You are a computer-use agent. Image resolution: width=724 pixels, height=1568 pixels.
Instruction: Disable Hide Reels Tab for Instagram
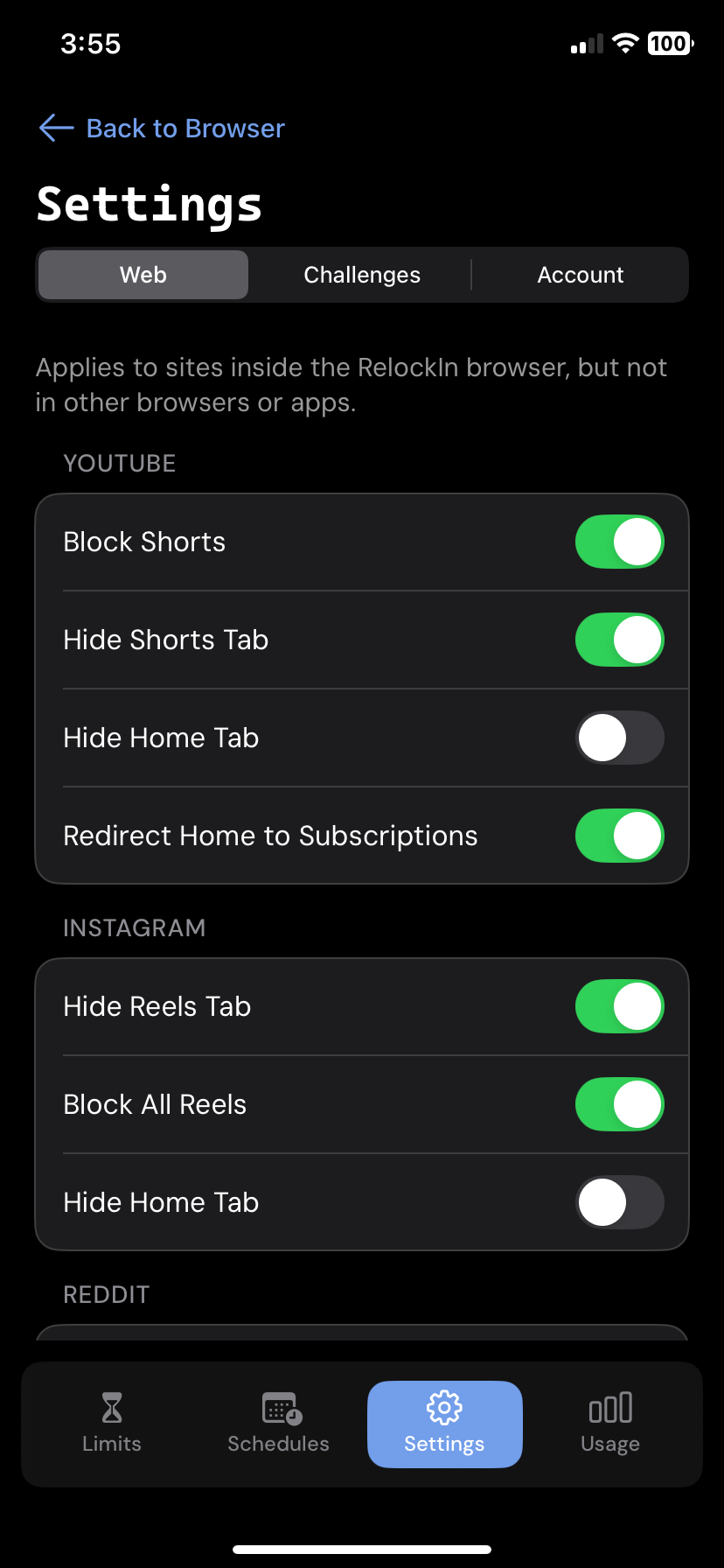point(619,1006)
